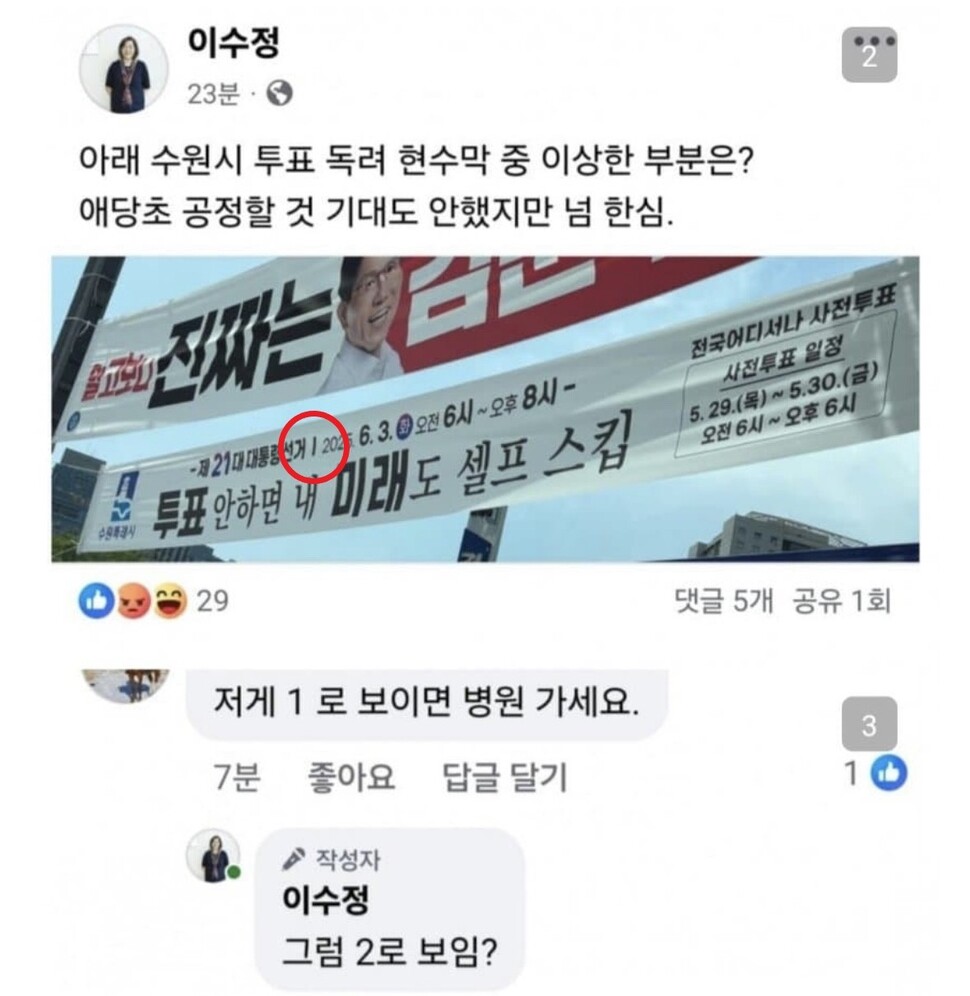Tap 답글 달기 to reply to comment

click(x=503, y=777)
